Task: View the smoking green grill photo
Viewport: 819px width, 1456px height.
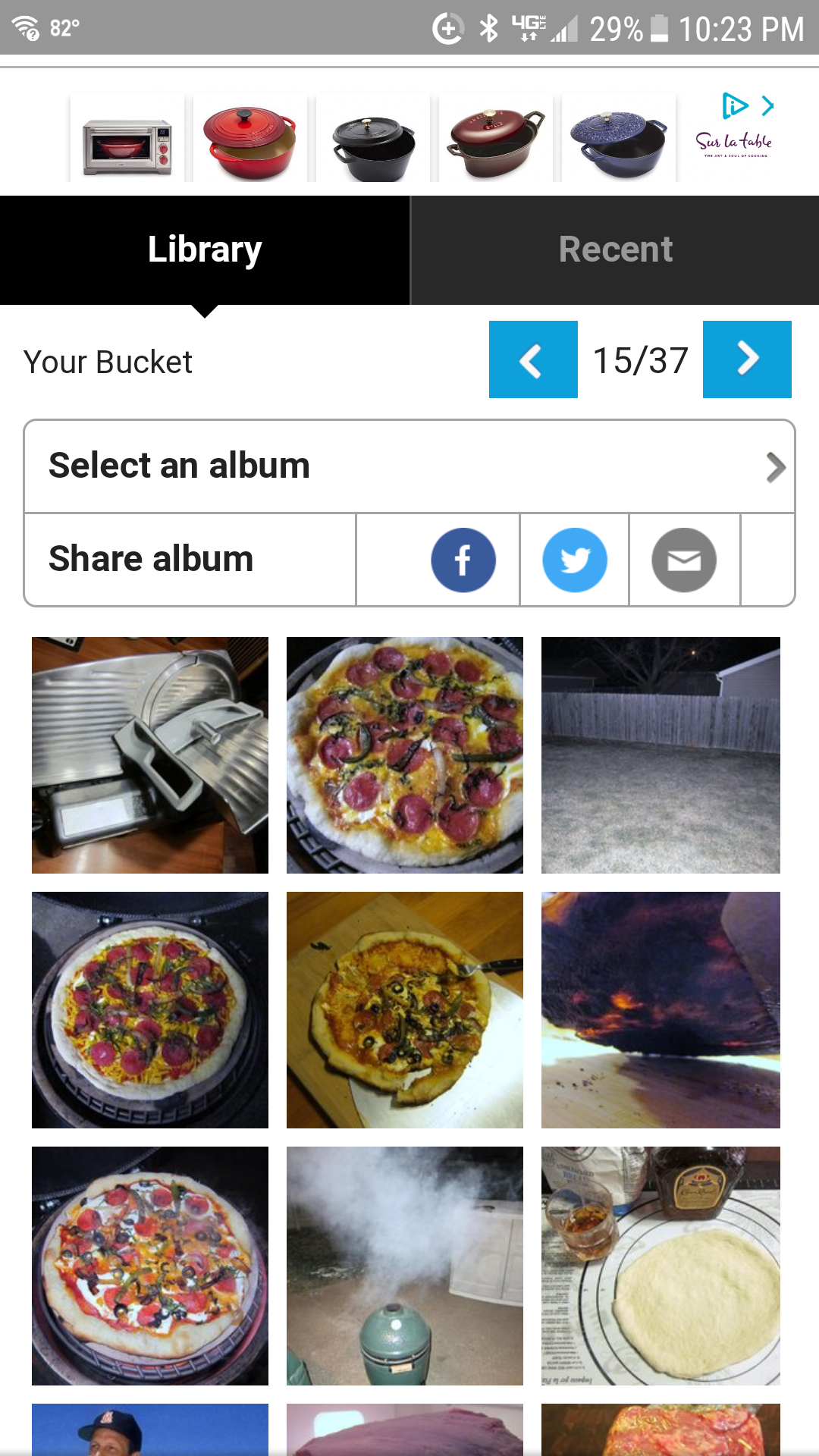Action: coord(405,1266)
